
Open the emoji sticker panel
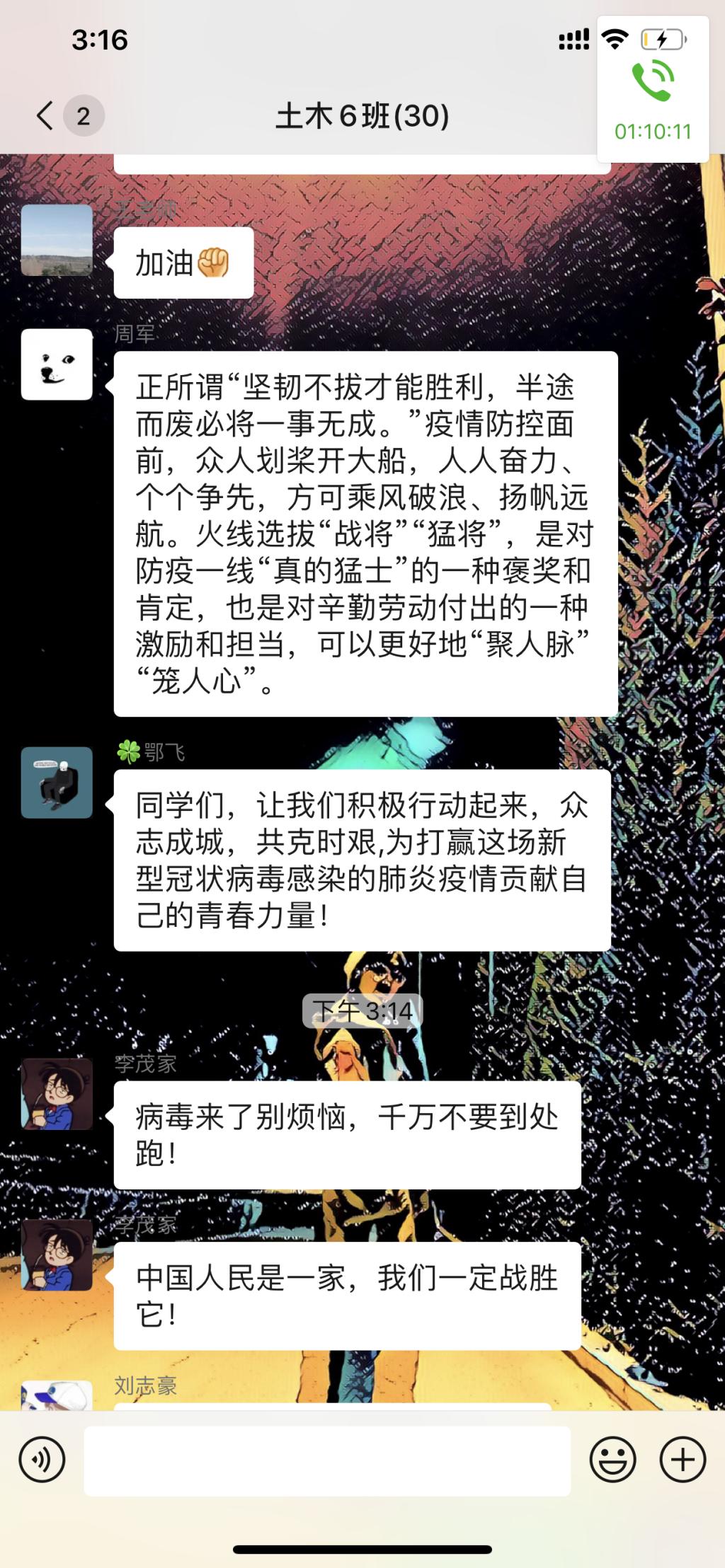coord(612,1459)
